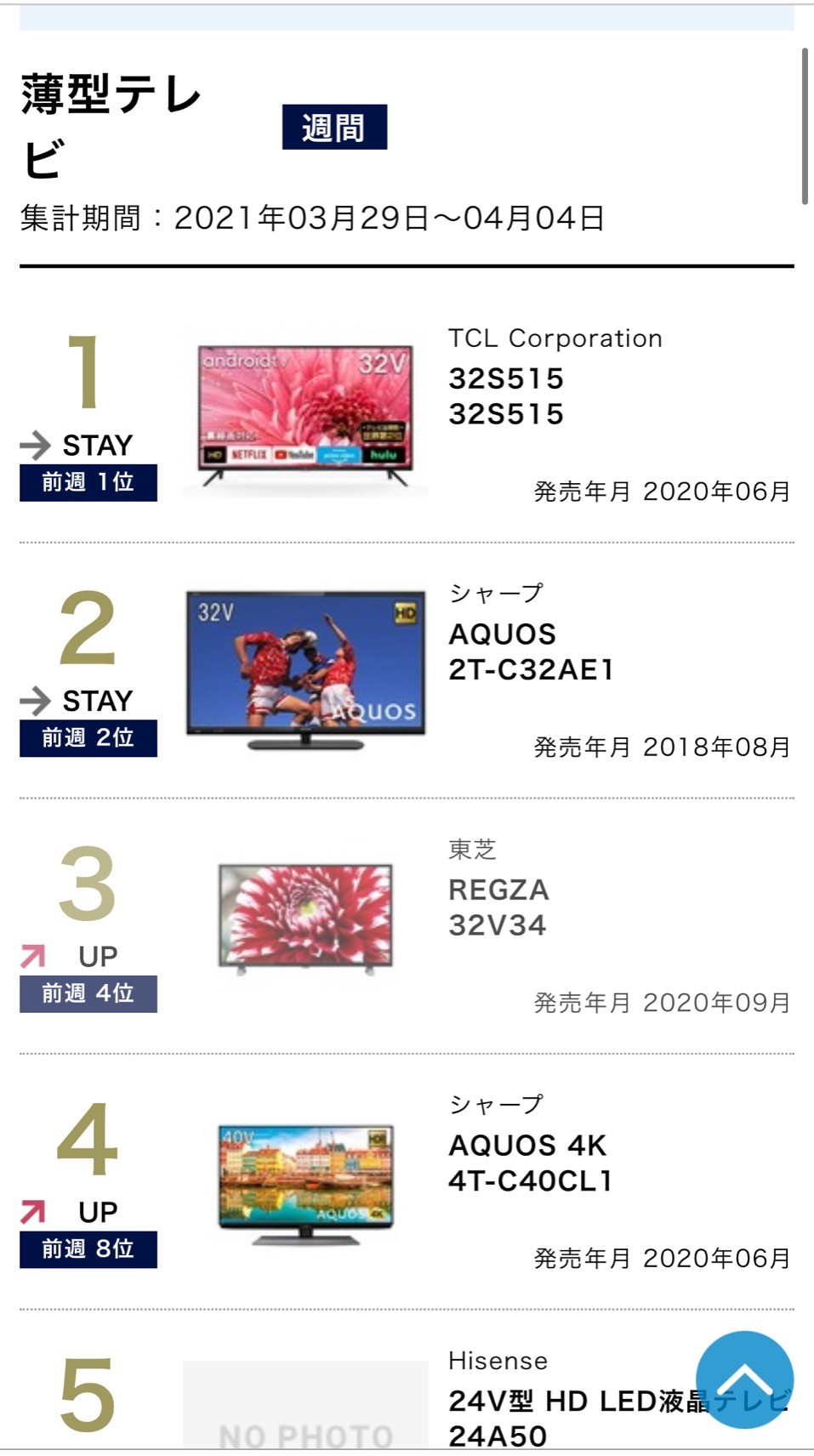The image size is (814, 1456).
Task: Open the AQUOS 4K 4T-C40CL1 entry
Action: click(x=407, y=1182)
